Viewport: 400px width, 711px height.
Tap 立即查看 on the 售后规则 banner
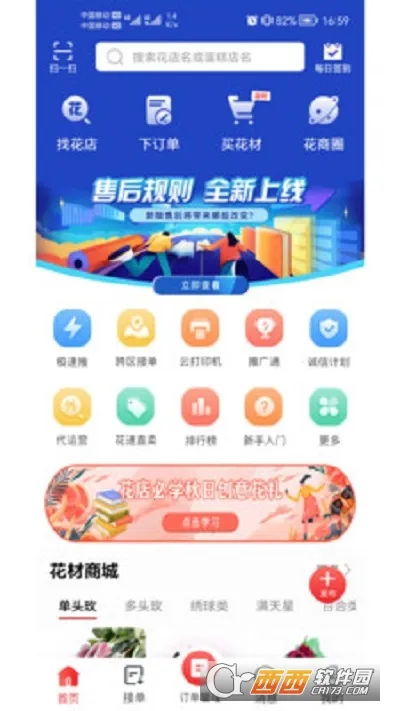pos(200,285)
